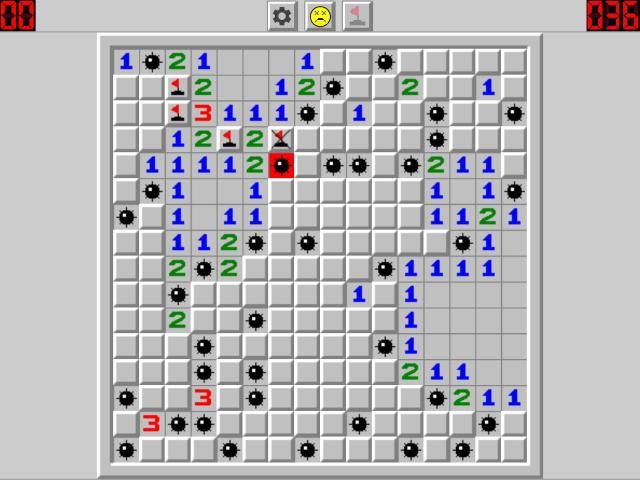Image resolution: width=640 pixels, height=480 pixels.
Task: Restart game with the sad face button
Action: [x=320, y=16]
